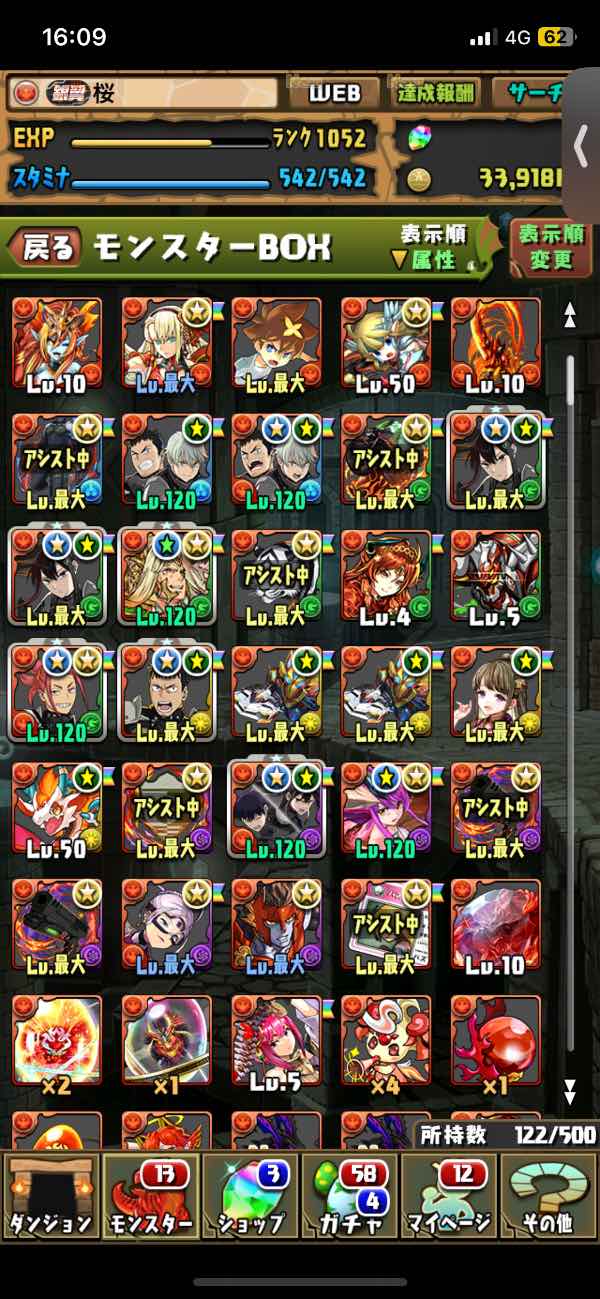
Task: Jump to bottom with scrollbar down arrows
Action: tap(570, 1089)
